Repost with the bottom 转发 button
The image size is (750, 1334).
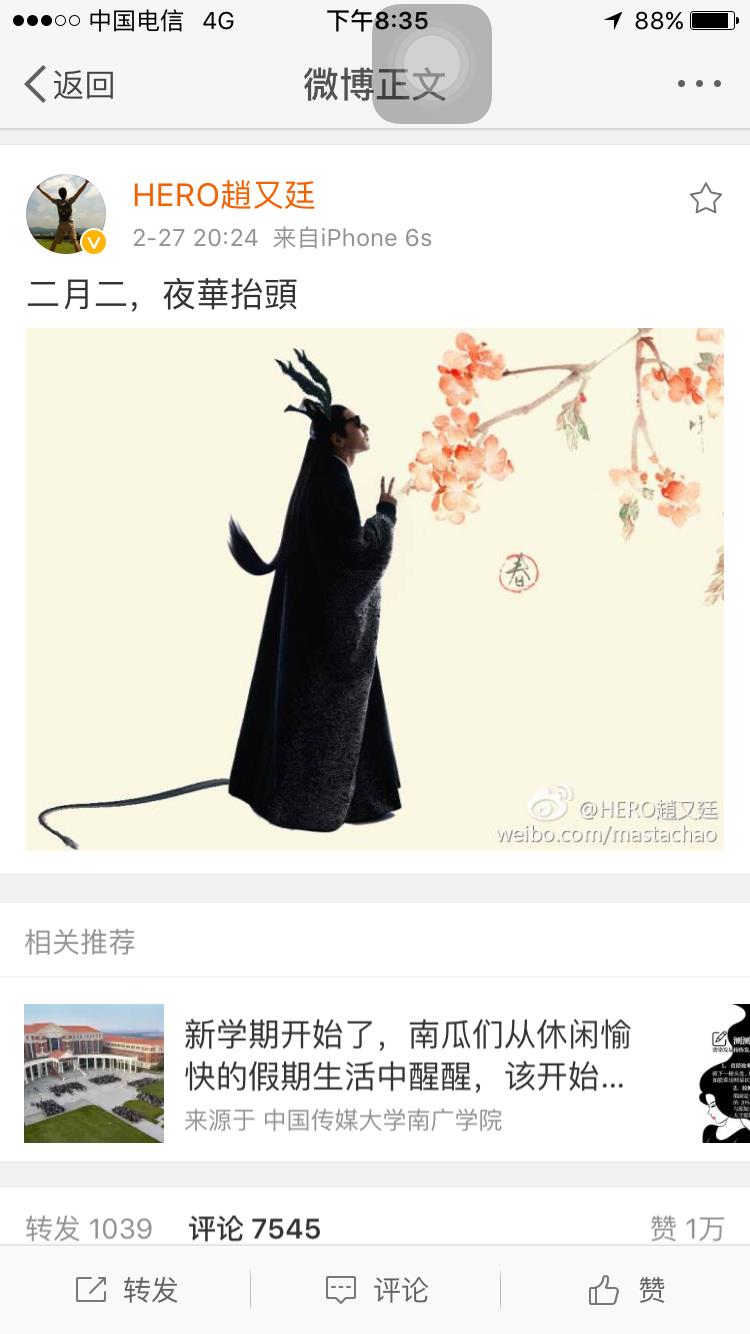point(126,1290)
